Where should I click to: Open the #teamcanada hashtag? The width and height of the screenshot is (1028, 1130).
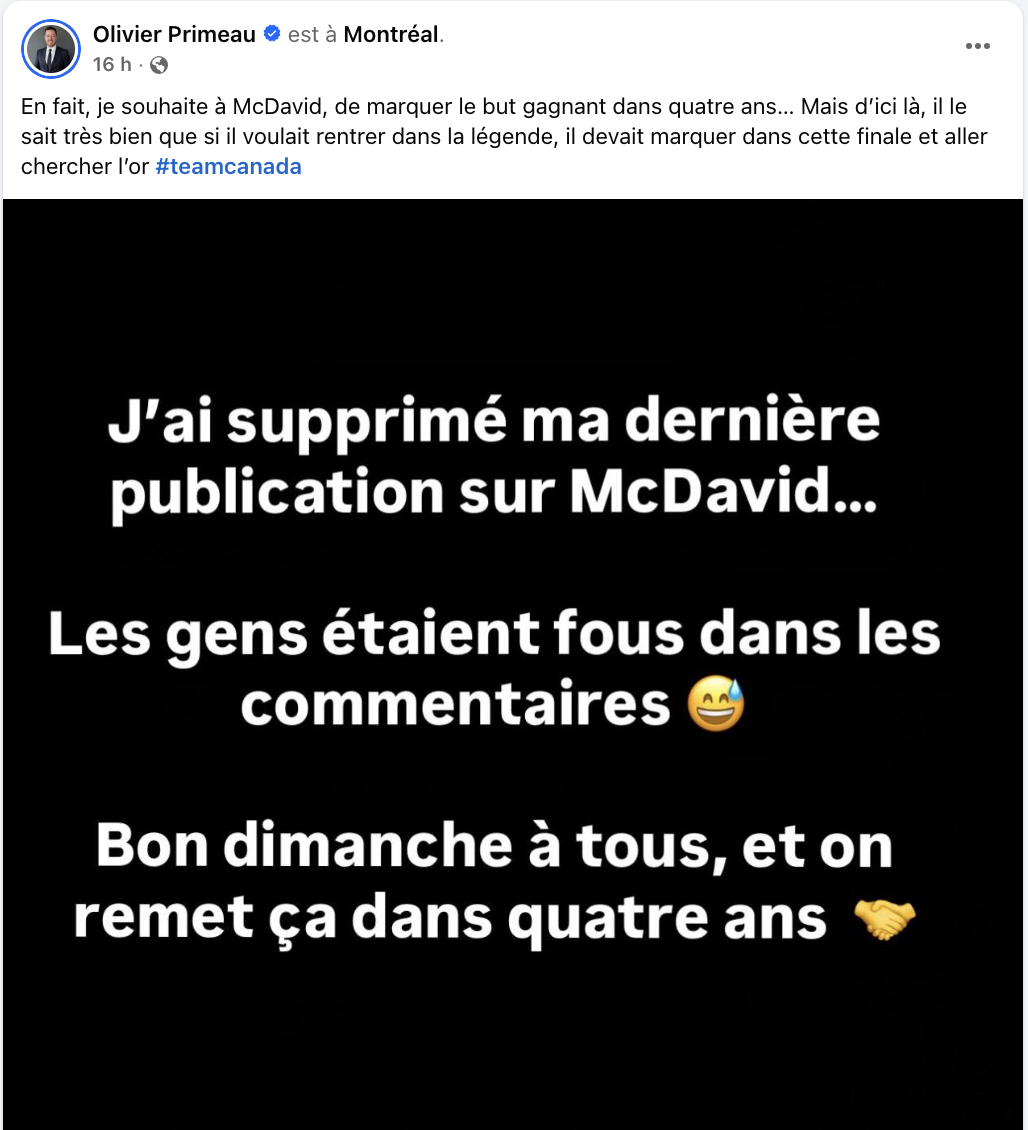coord(229,167)
